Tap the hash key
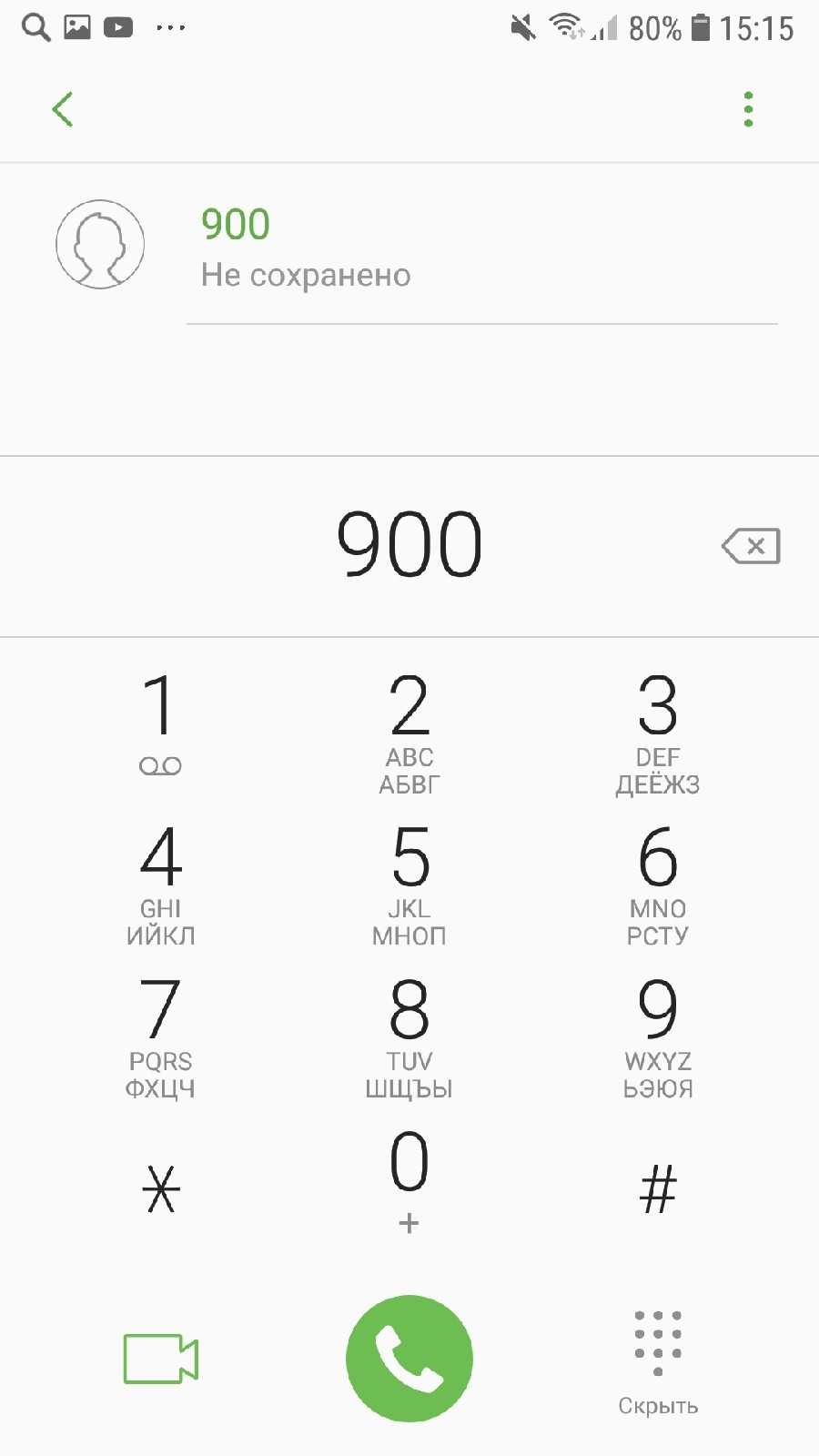The width and height of the screenshot is (819, 1456). click(657, 1188)
